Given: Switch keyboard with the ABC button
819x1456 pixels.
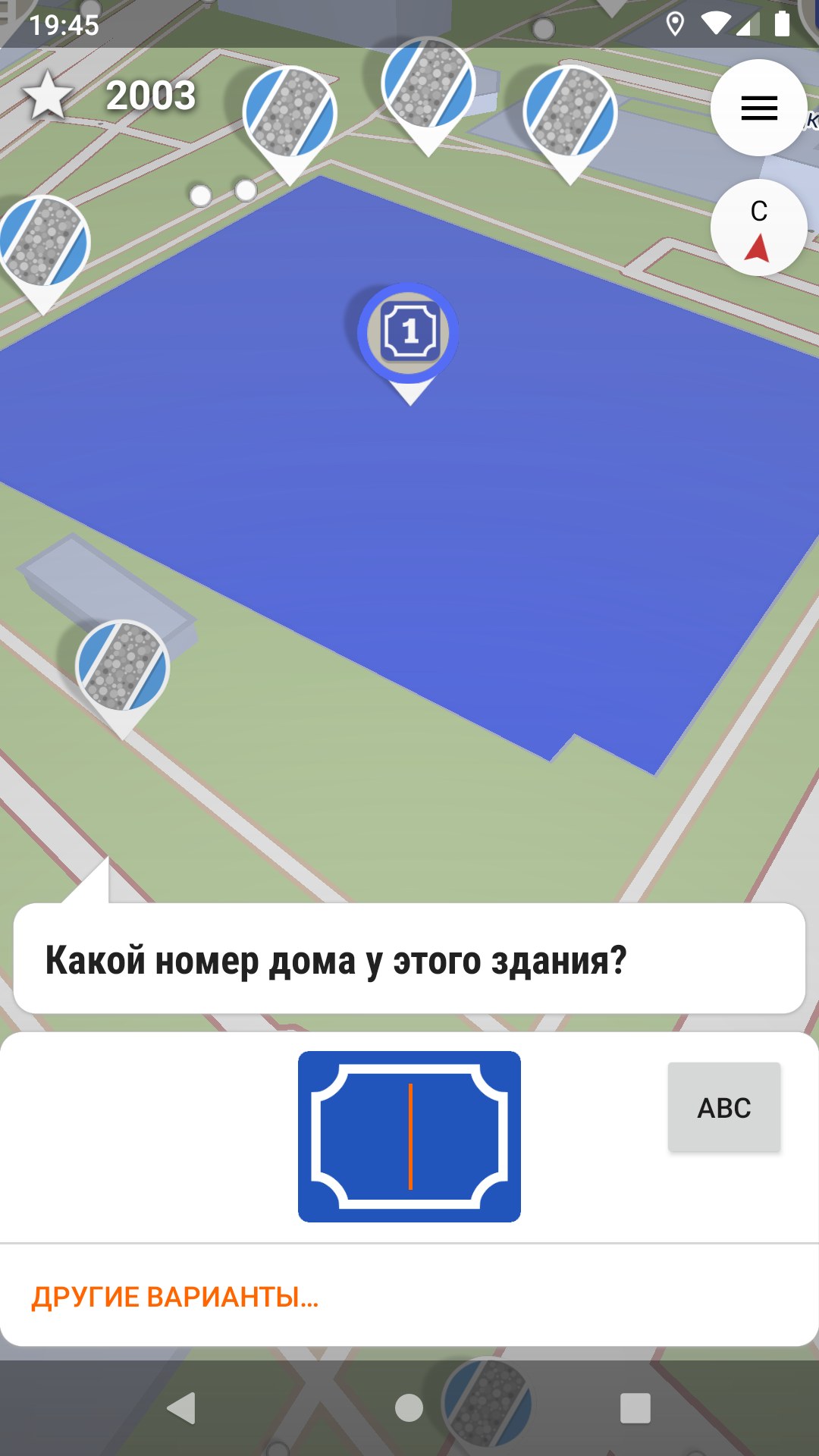Looking at the screenshot, I should click(723, 1107).
